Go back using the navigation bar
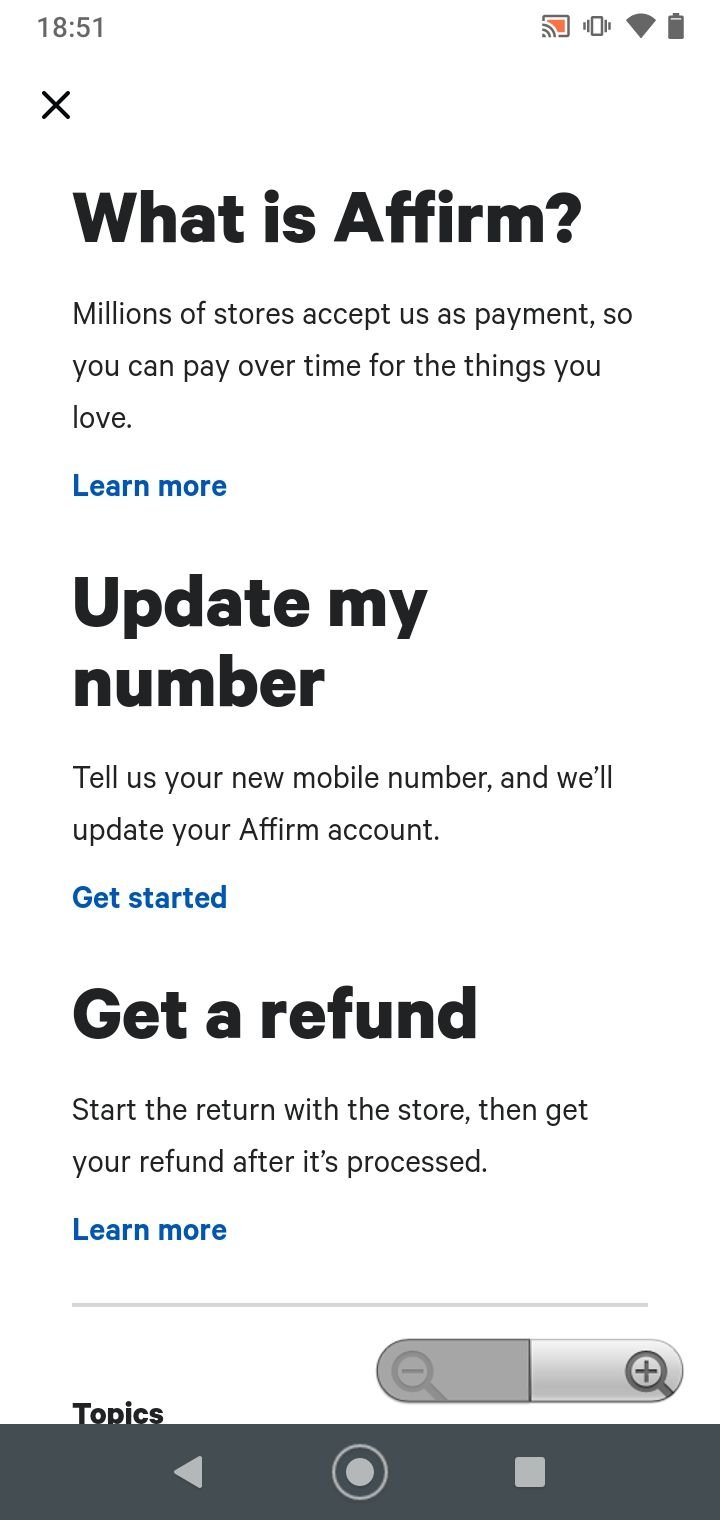720x1520 pixels. pos(188,1472)
